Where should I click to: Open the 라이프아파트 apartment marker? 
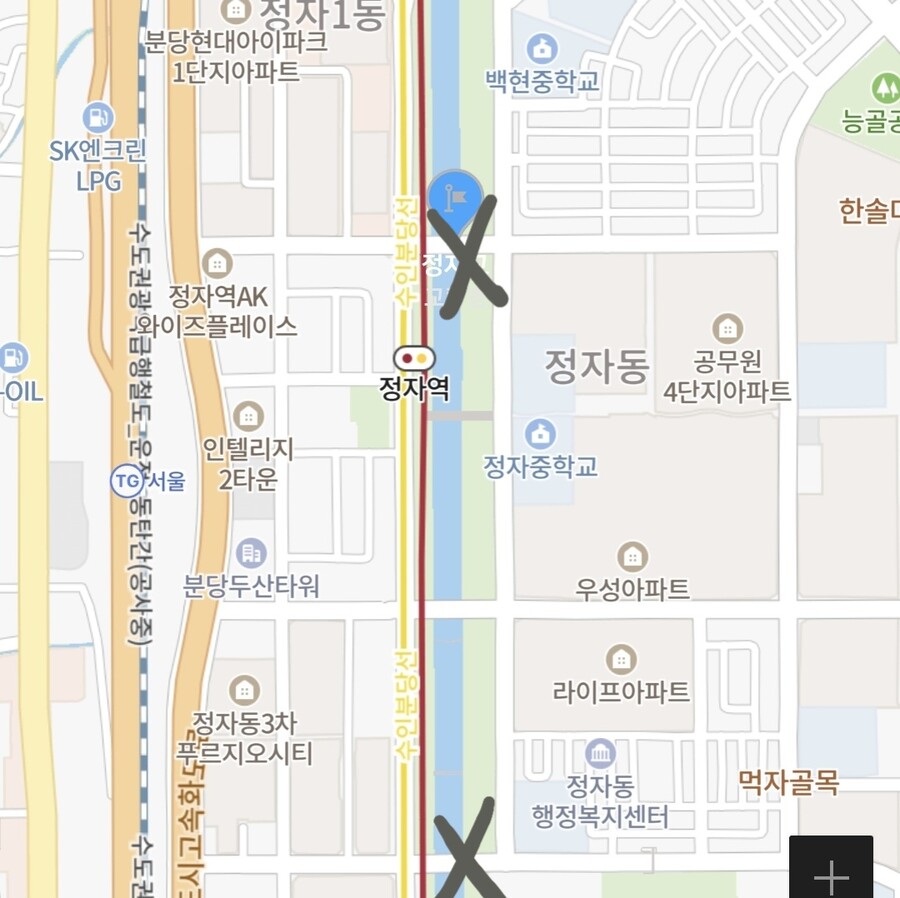(x=621, y=659)
